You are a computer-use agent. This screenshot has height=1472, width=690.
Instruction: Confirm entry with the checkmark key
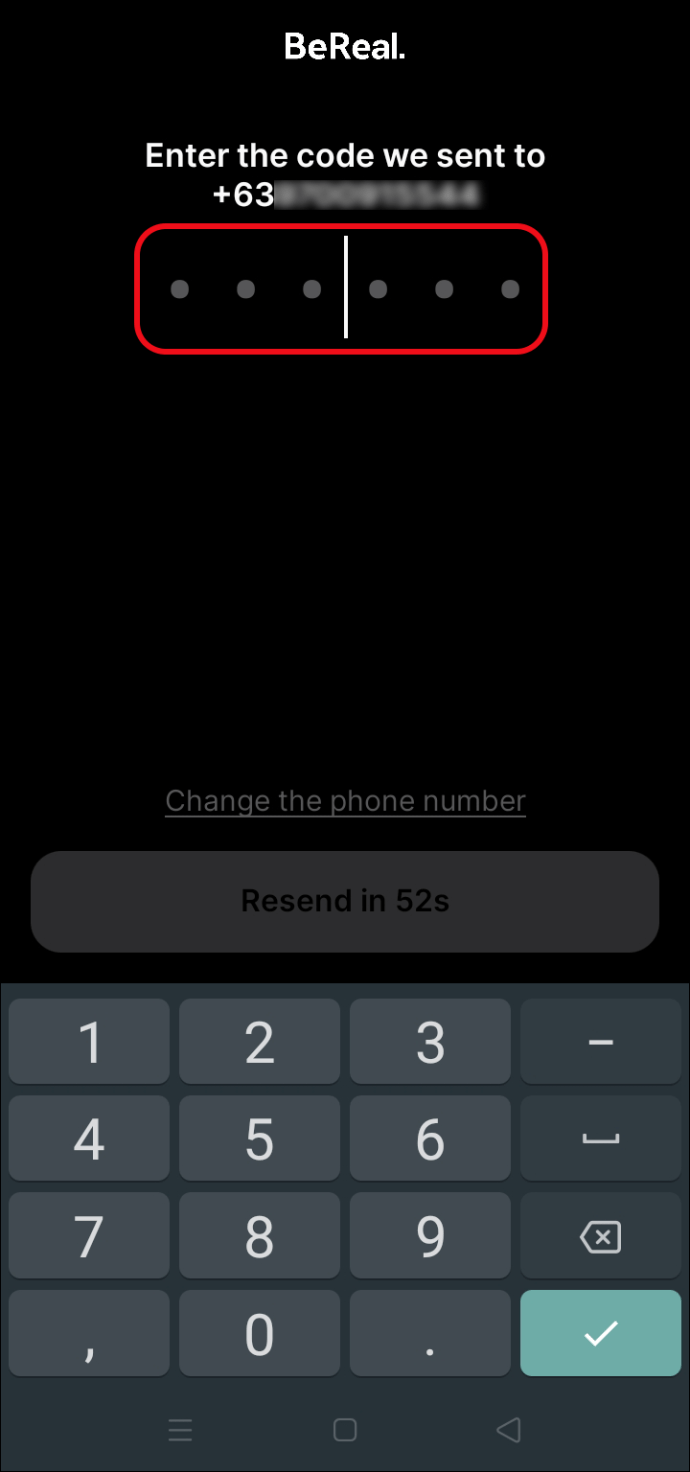pyautogui.click(x=600, y=1333)
